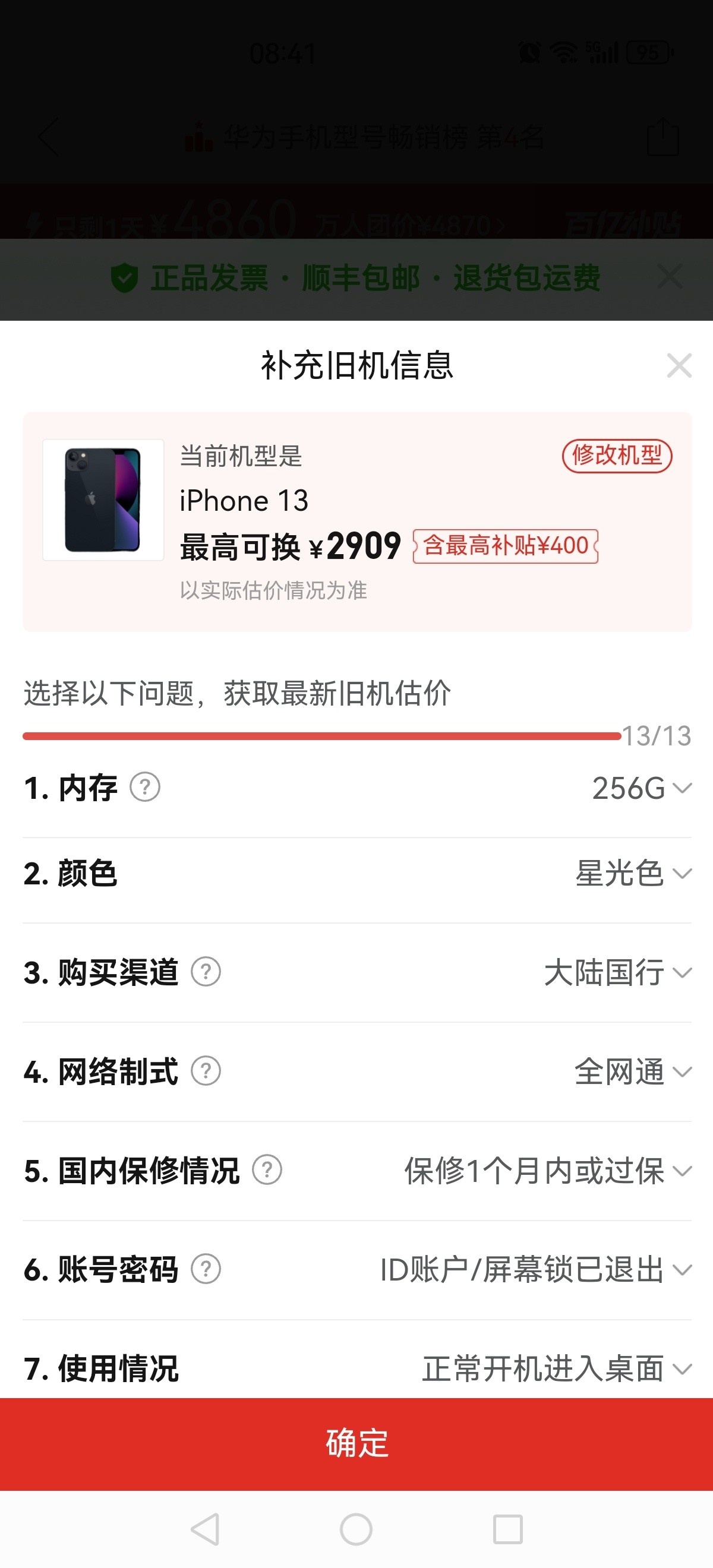Change 颜色 from 星光色

coord(633,874)
